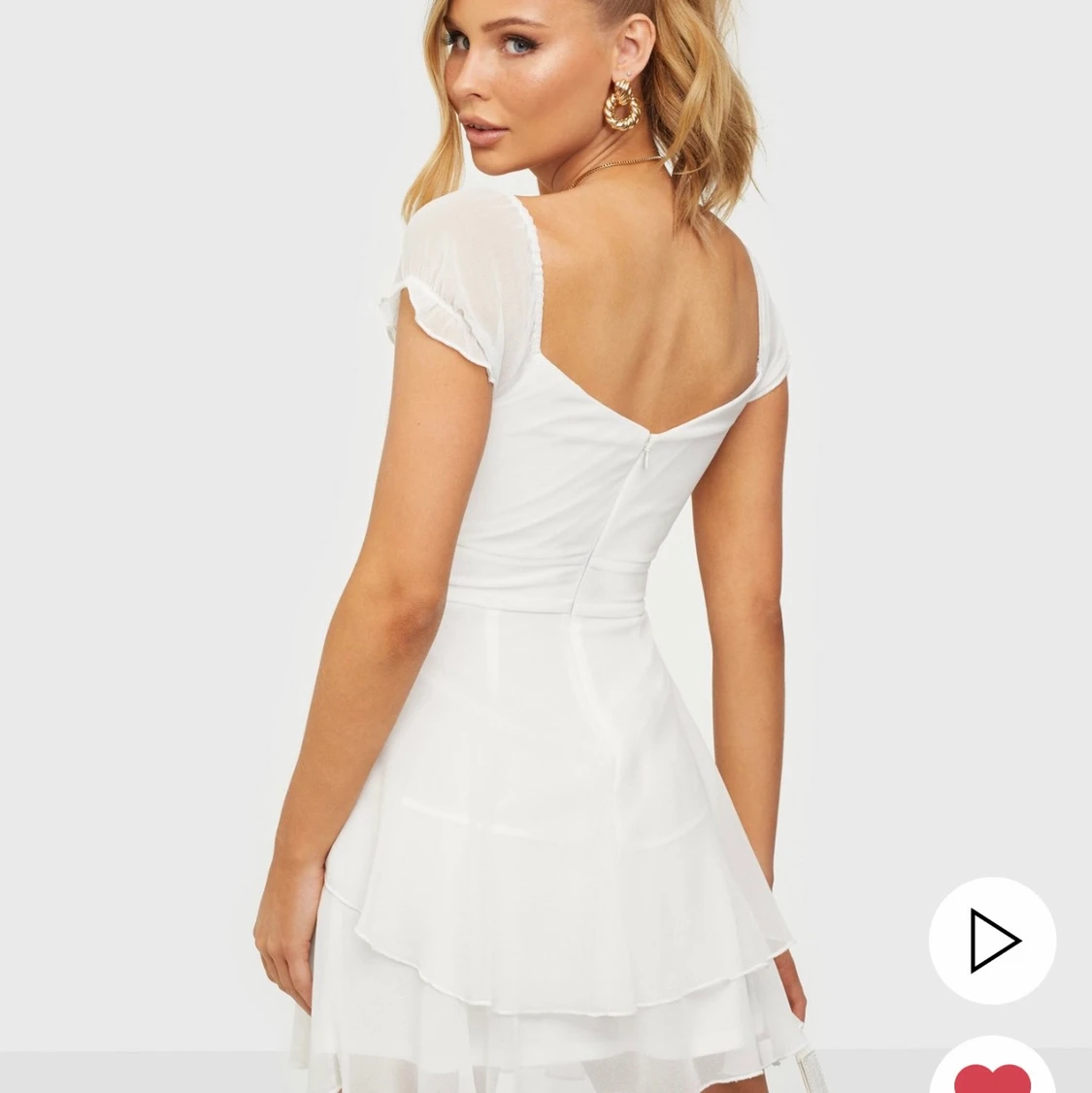Add this white dress to favorites
The width and height of the screenshot is (1092, 1093).
click(992, 1073)
